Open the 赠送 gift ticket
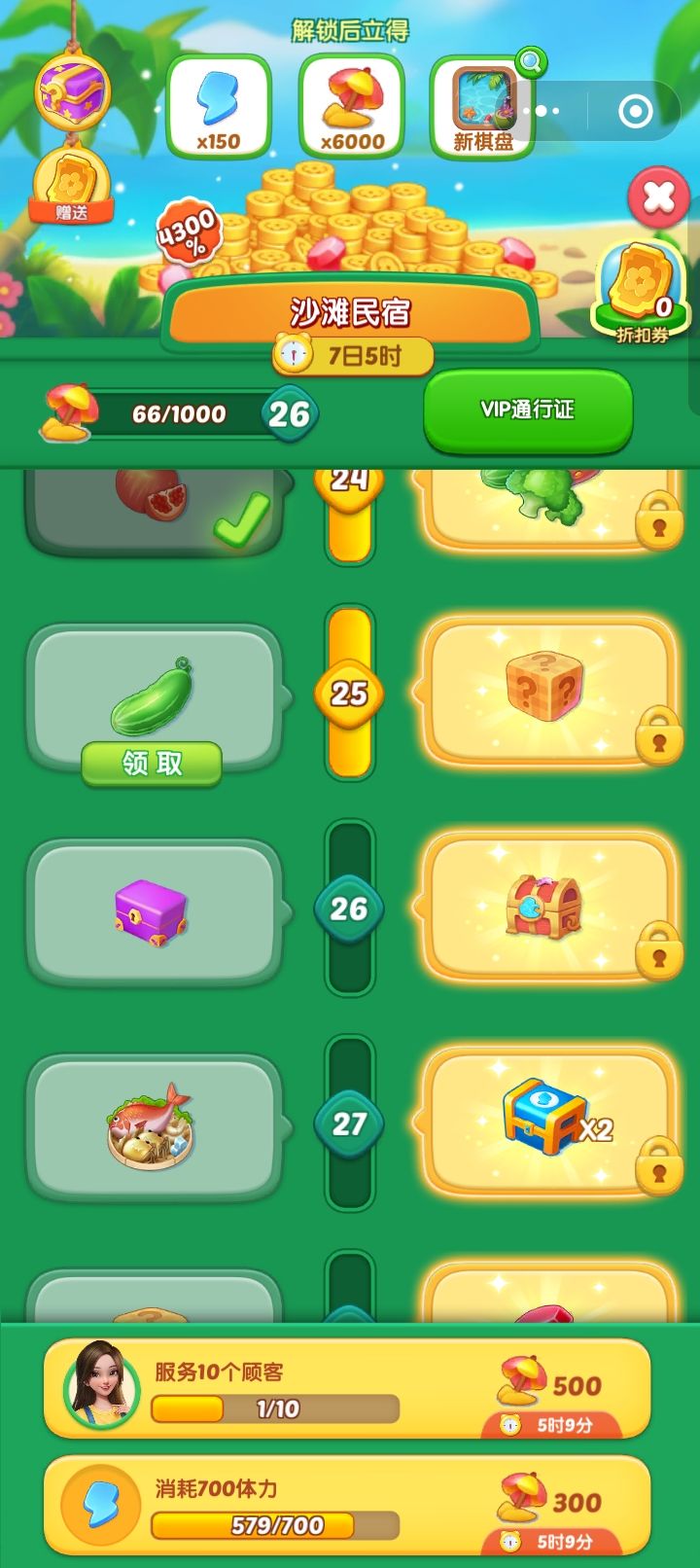 pyautogui.click(x=71, y=187)
